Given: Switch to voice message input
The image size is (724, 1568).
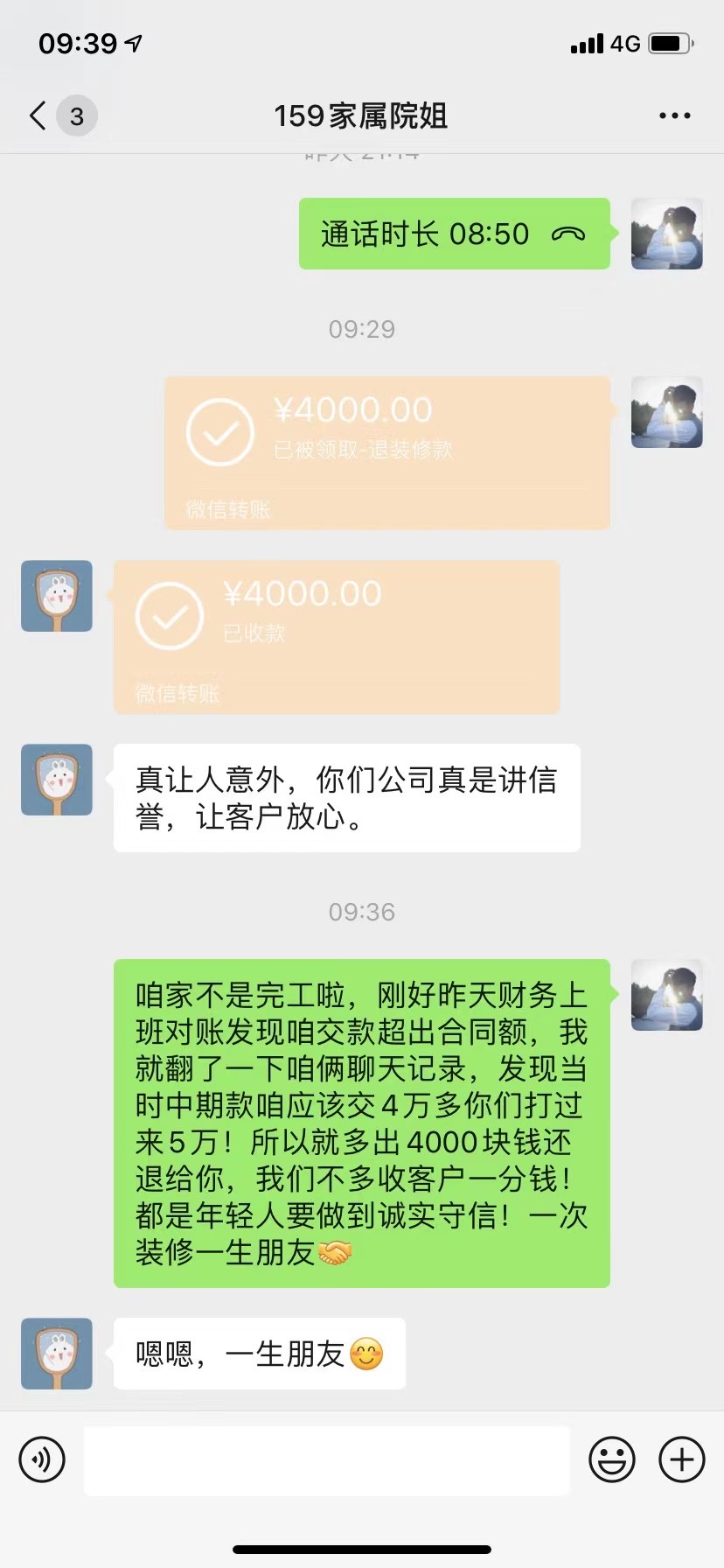Looking at the screenshot, I should tap(42, 1459).
